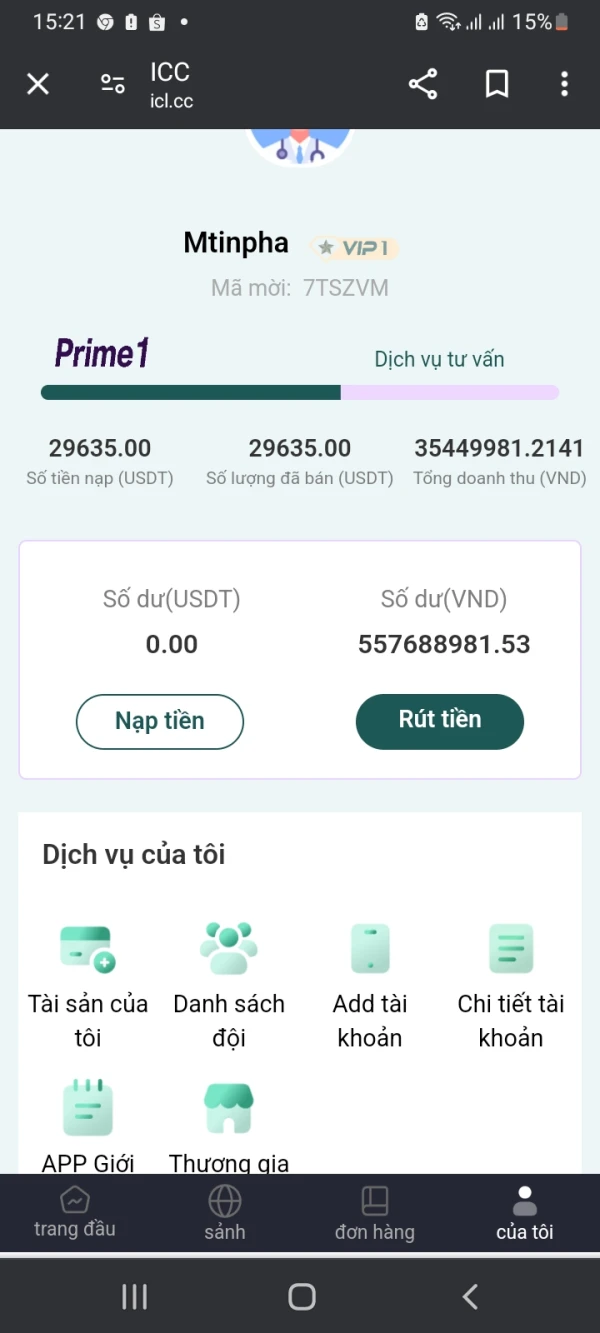Open Chi tiết tài khoản
This screenshot has width=600, height=1333.
pos(511,986)
